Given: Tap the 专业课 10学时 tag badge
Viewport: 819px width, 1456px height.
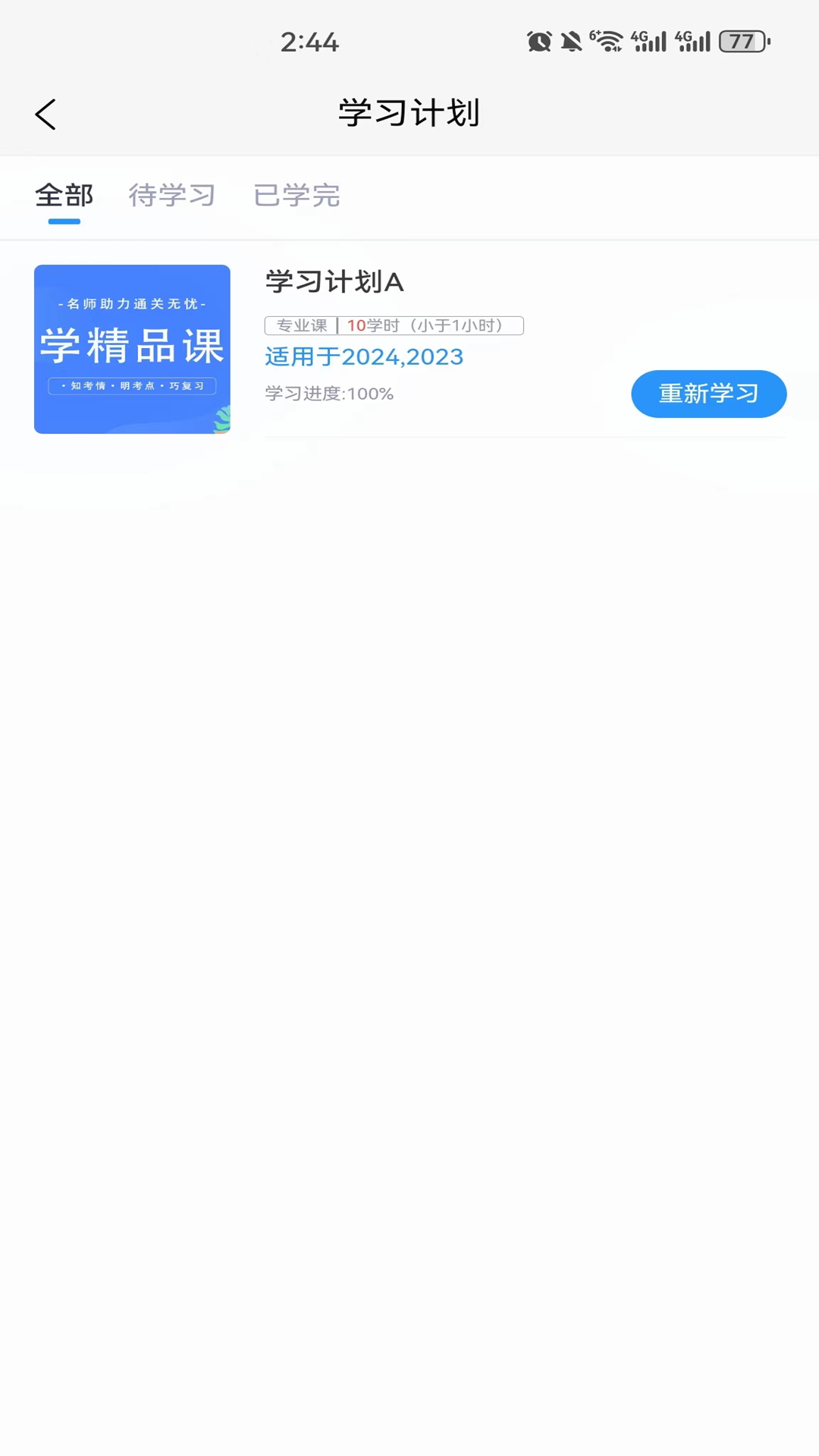Looking at the screenshot, I should click(394, 325).
